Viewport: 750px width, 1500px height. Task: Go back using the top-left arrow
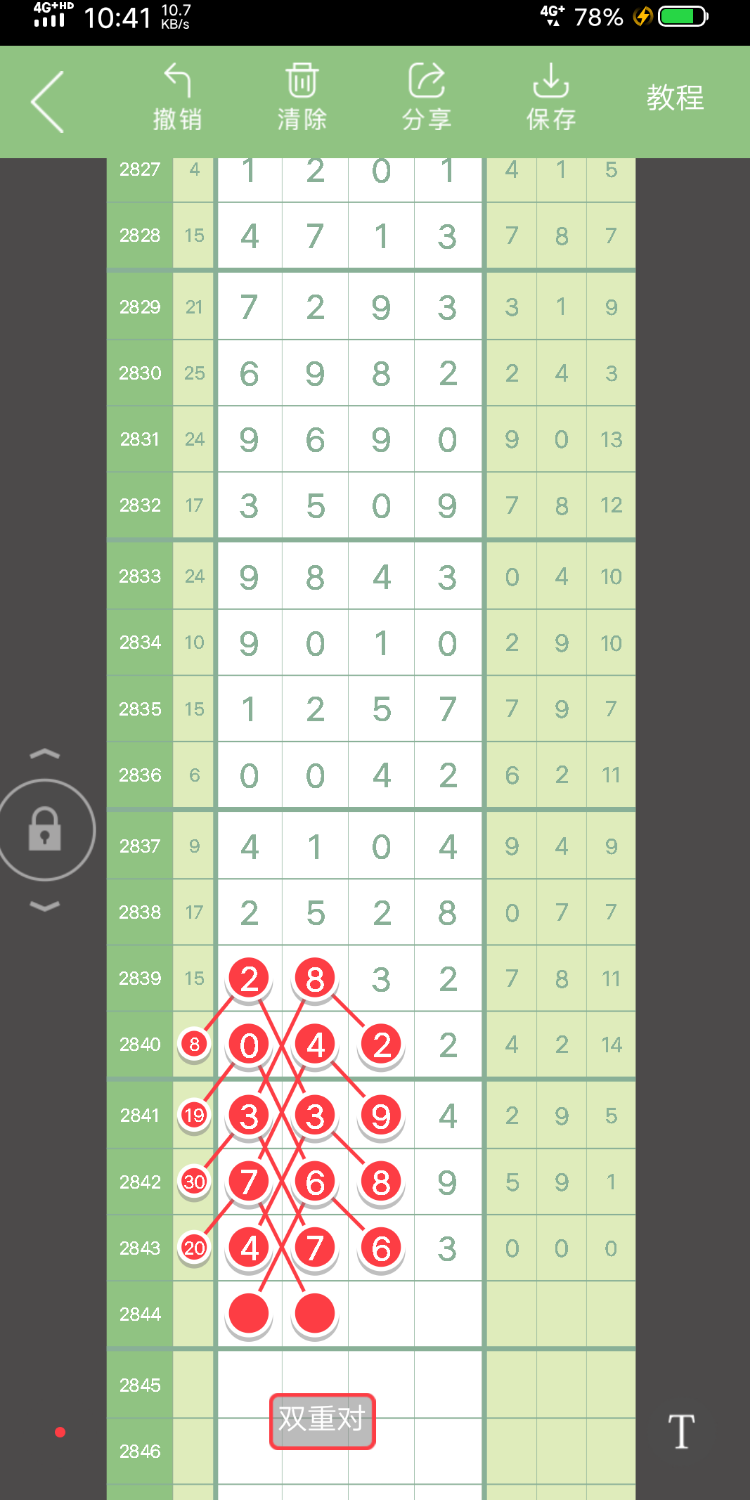(47, 101)
